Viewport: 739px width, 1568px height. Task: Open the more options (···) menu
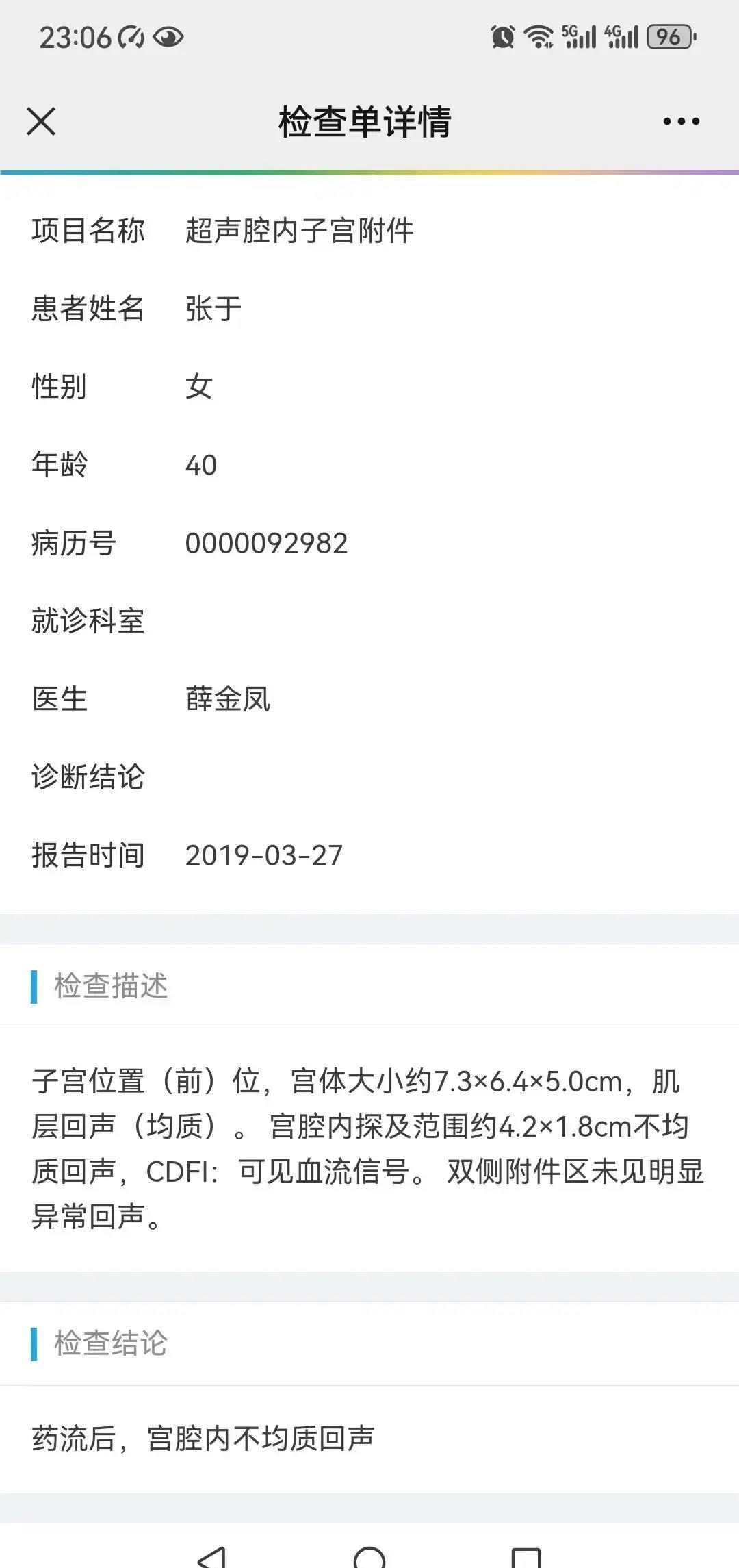click(x=682, y=121)
